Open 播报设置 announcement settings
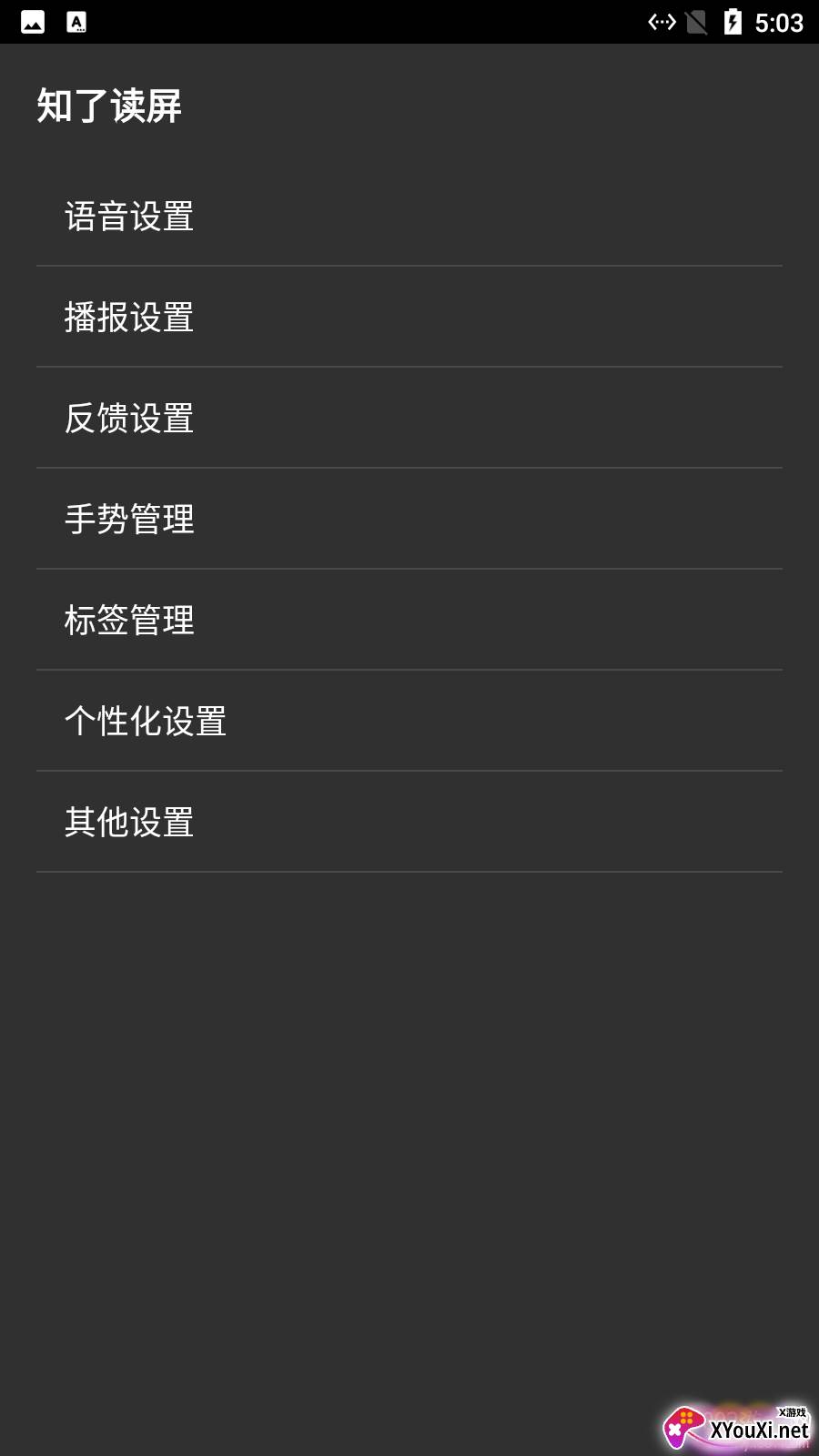The width and height of the screenshot is (819, 1456). point(130,318)
